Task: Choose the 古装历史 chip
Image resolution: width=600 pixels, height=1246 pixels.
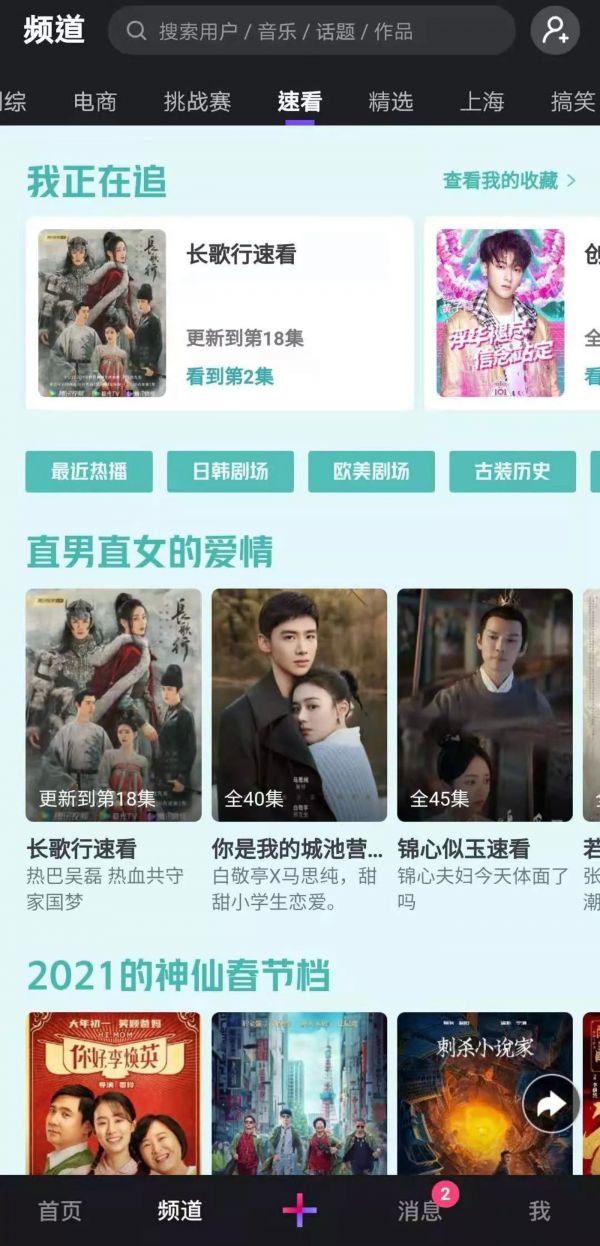Action: [x=512, y=472]
